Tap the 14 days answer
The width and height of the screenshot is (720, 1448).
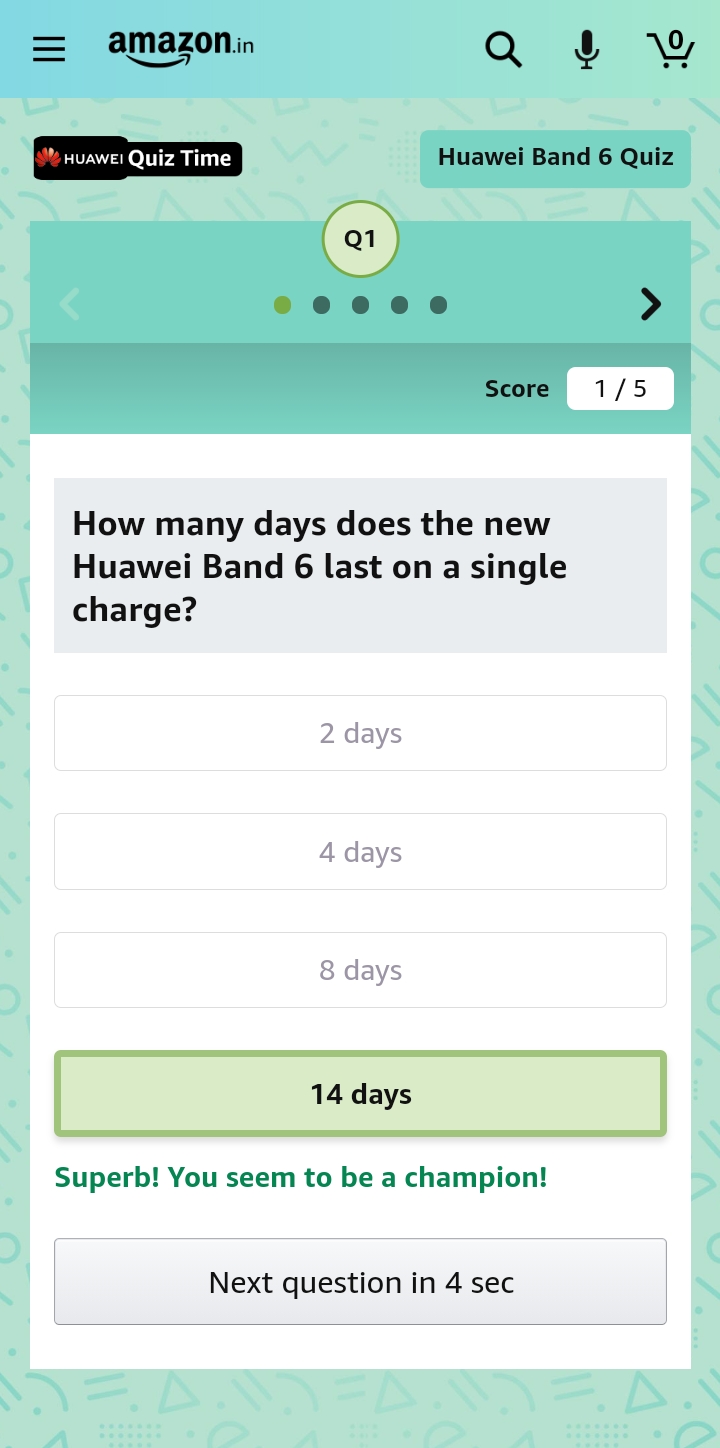pyautogui.click(x=360, y=1094)
